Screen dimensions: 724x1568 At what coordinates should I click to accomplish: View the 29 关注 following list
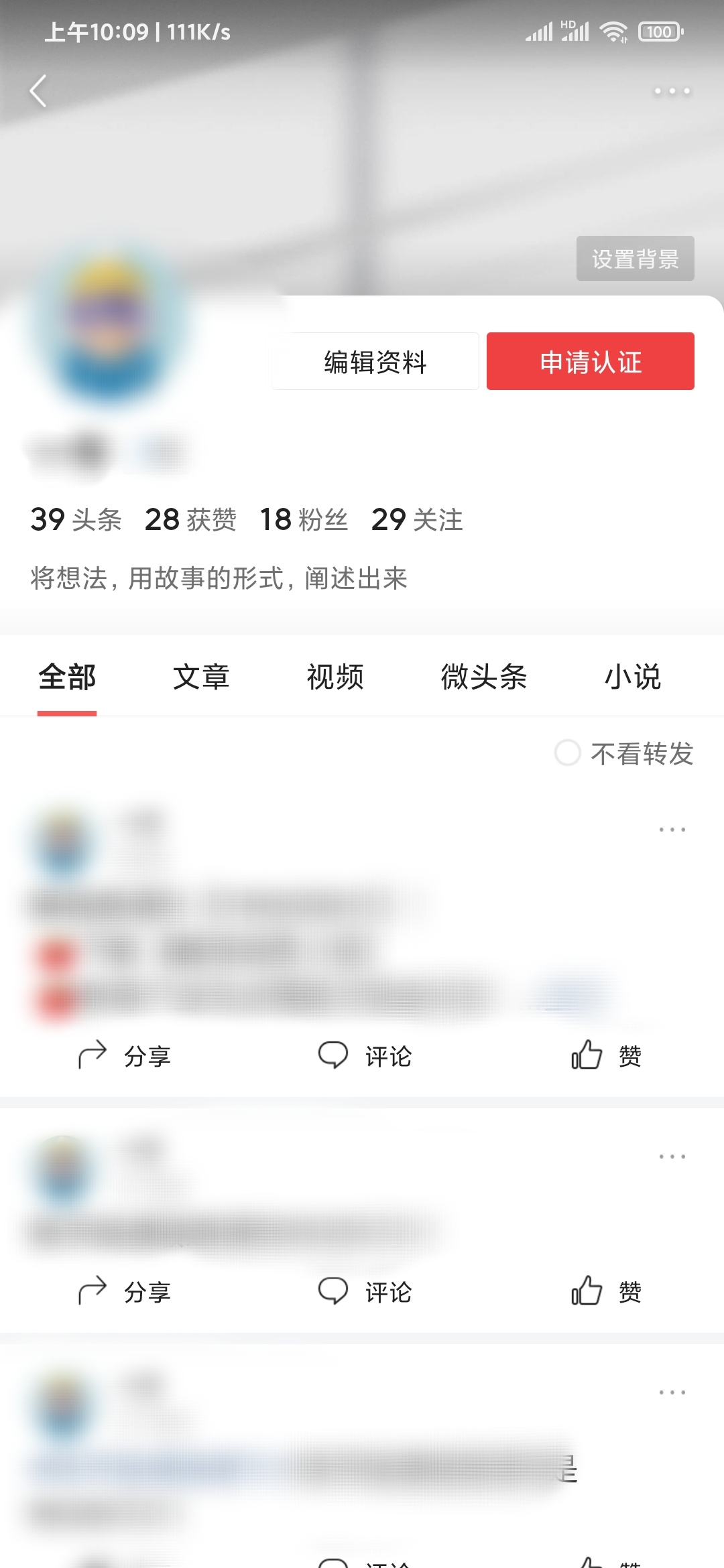click(417, 520)
